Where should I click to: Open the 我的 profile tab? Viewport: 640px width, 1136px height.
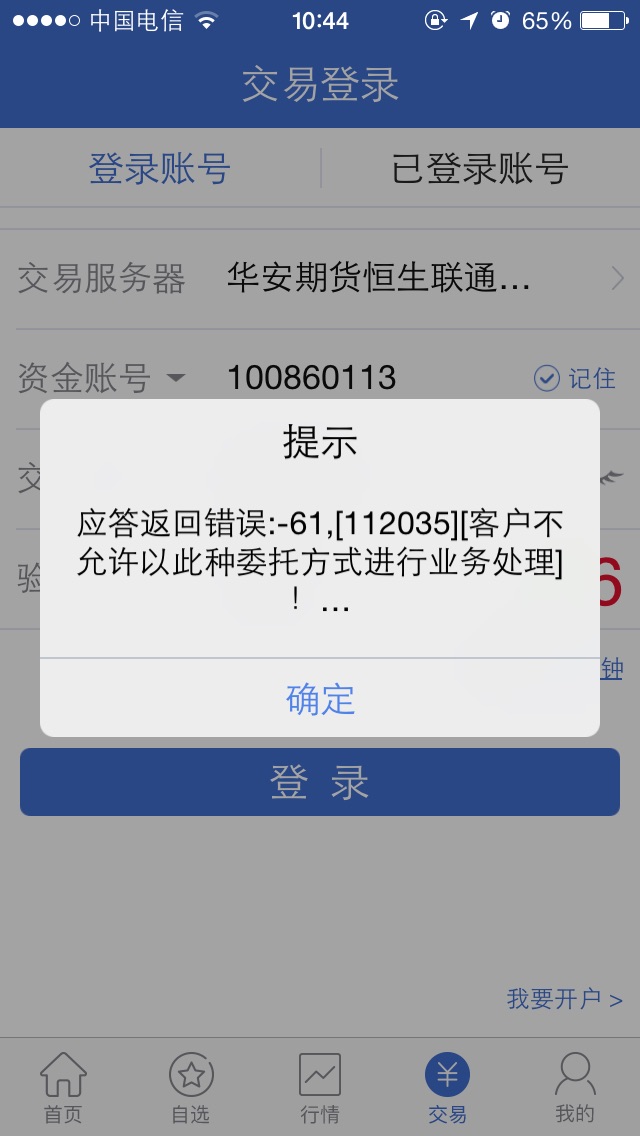click(x=575, y=1088)
